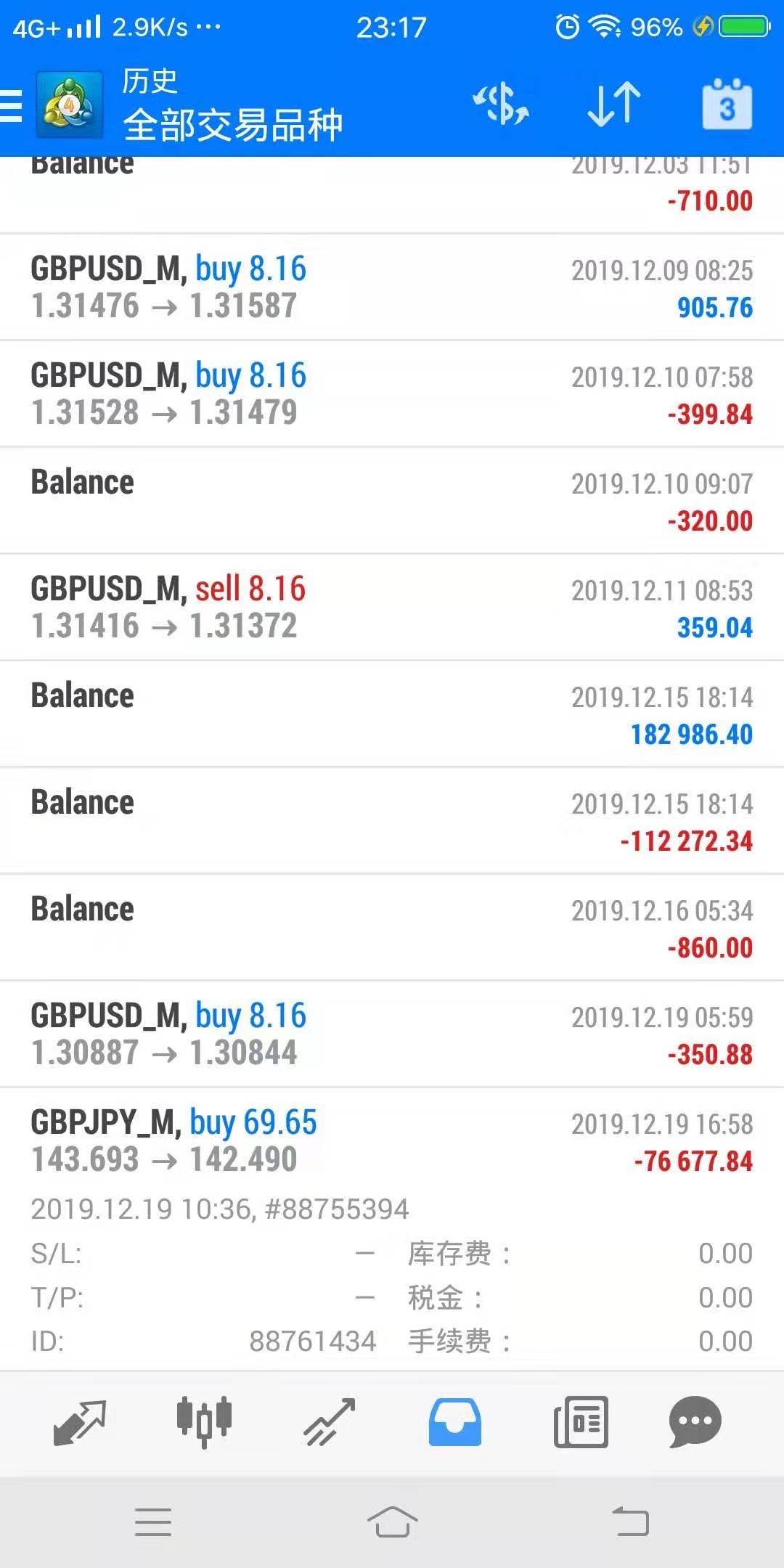The width and height of the screenshot is (784, 1568).
Task: Expand GBPUSD_M buy trade with profit 905.76
Action: coord(392,287)
